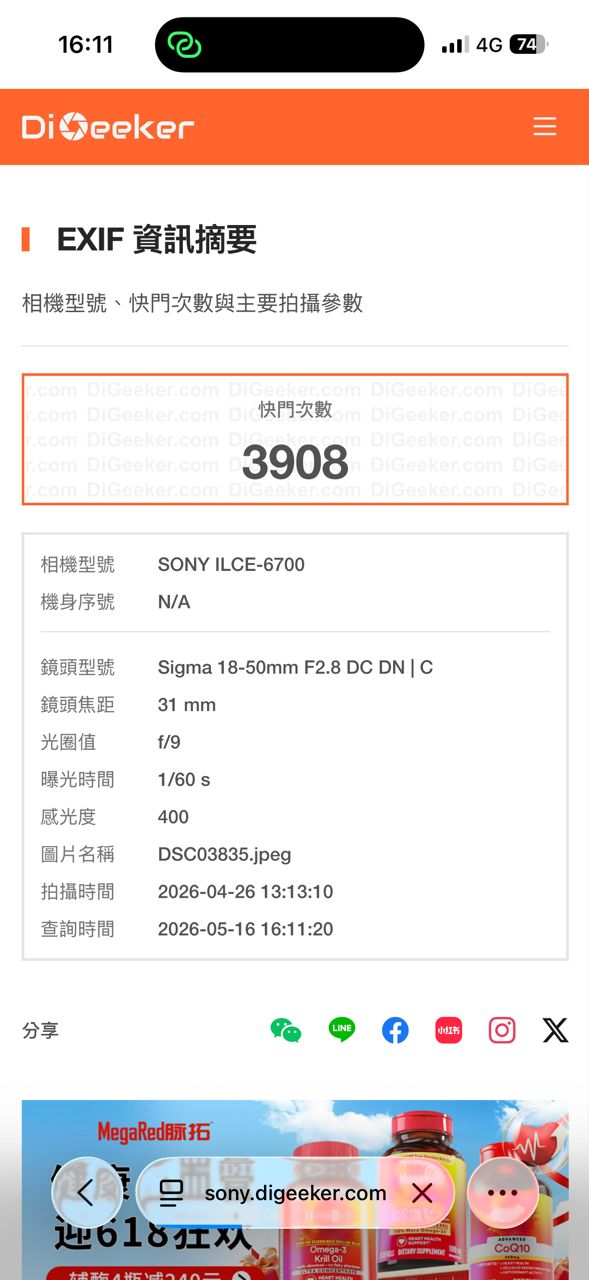Go back with the browser back arrow
The width and height of the screenshot is (589, 1280).
(x=86, y=1193)
